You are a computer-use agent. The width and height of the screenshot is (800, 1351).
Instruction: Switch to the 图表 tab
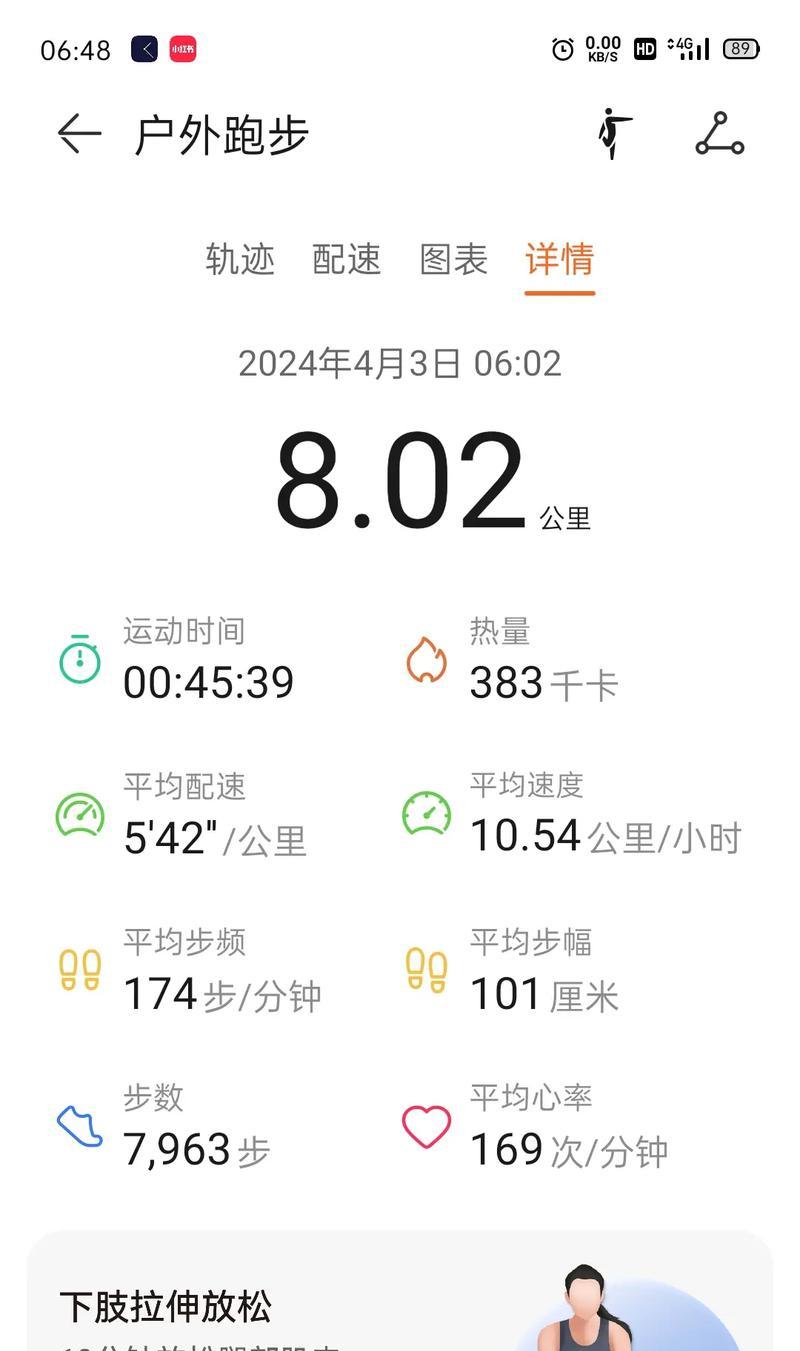454,259
